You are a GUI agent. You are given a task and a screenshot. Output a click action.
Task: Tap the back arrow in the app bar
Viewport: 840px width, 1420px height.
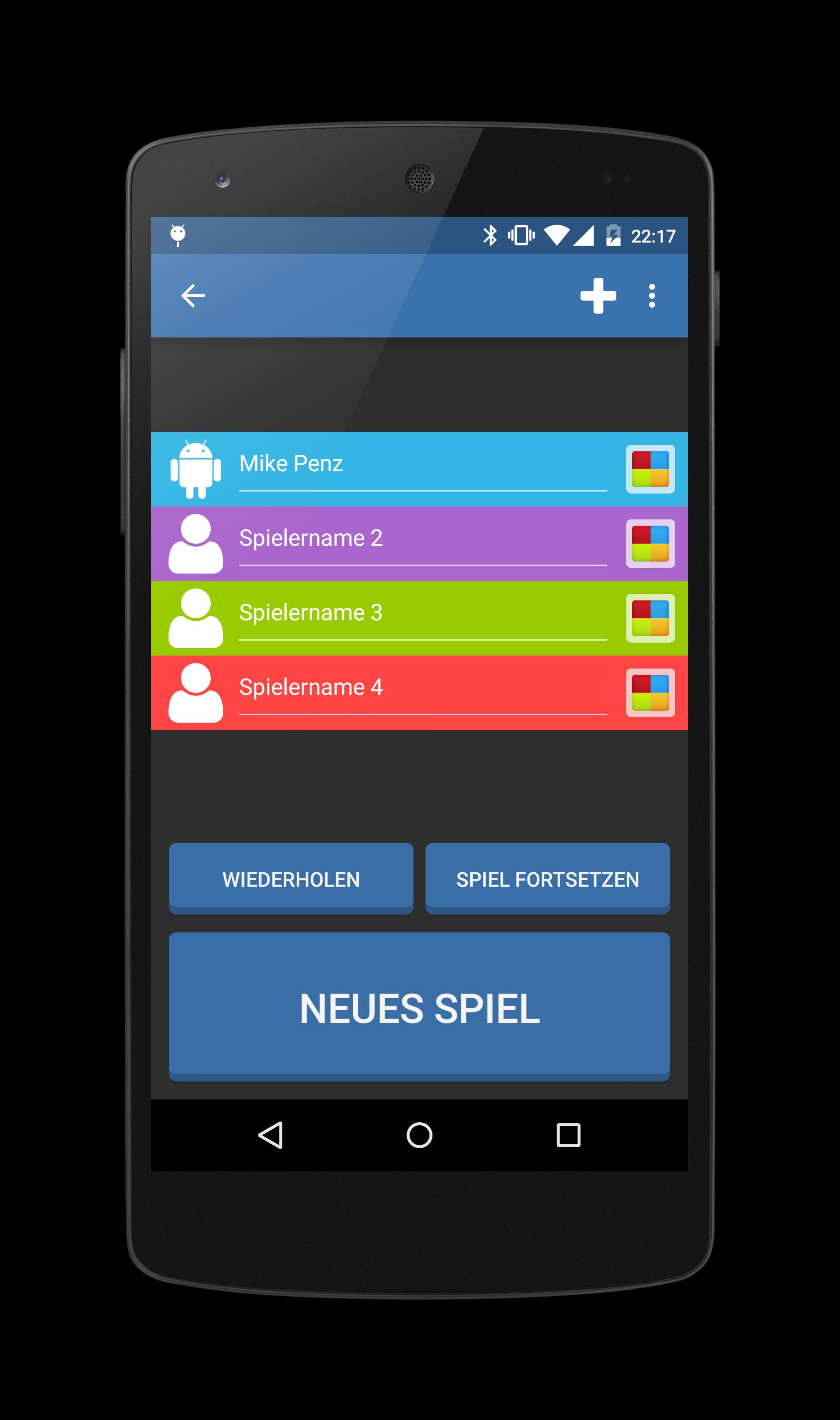click(192, 295)
